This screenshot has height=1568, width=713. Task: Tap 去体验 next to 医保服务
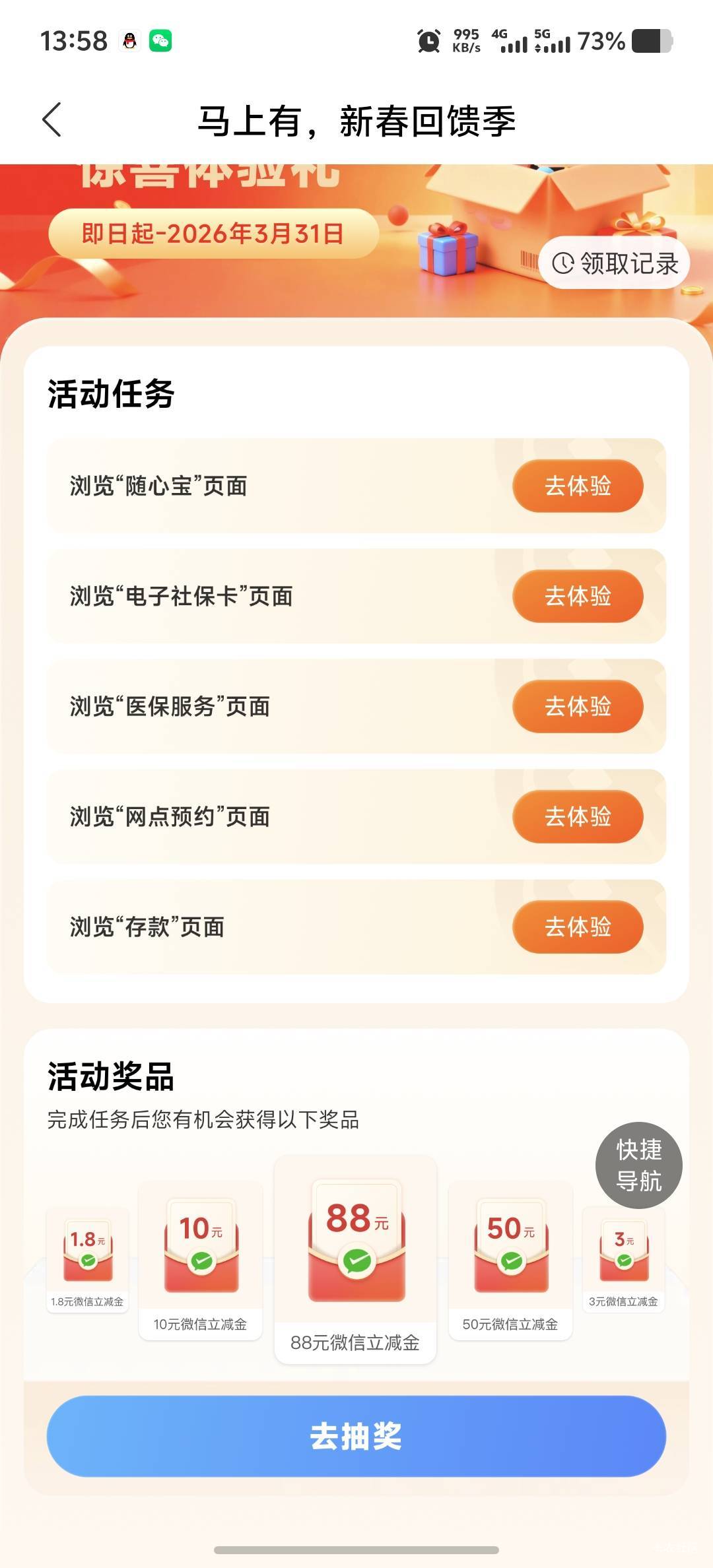click(578, 707)
